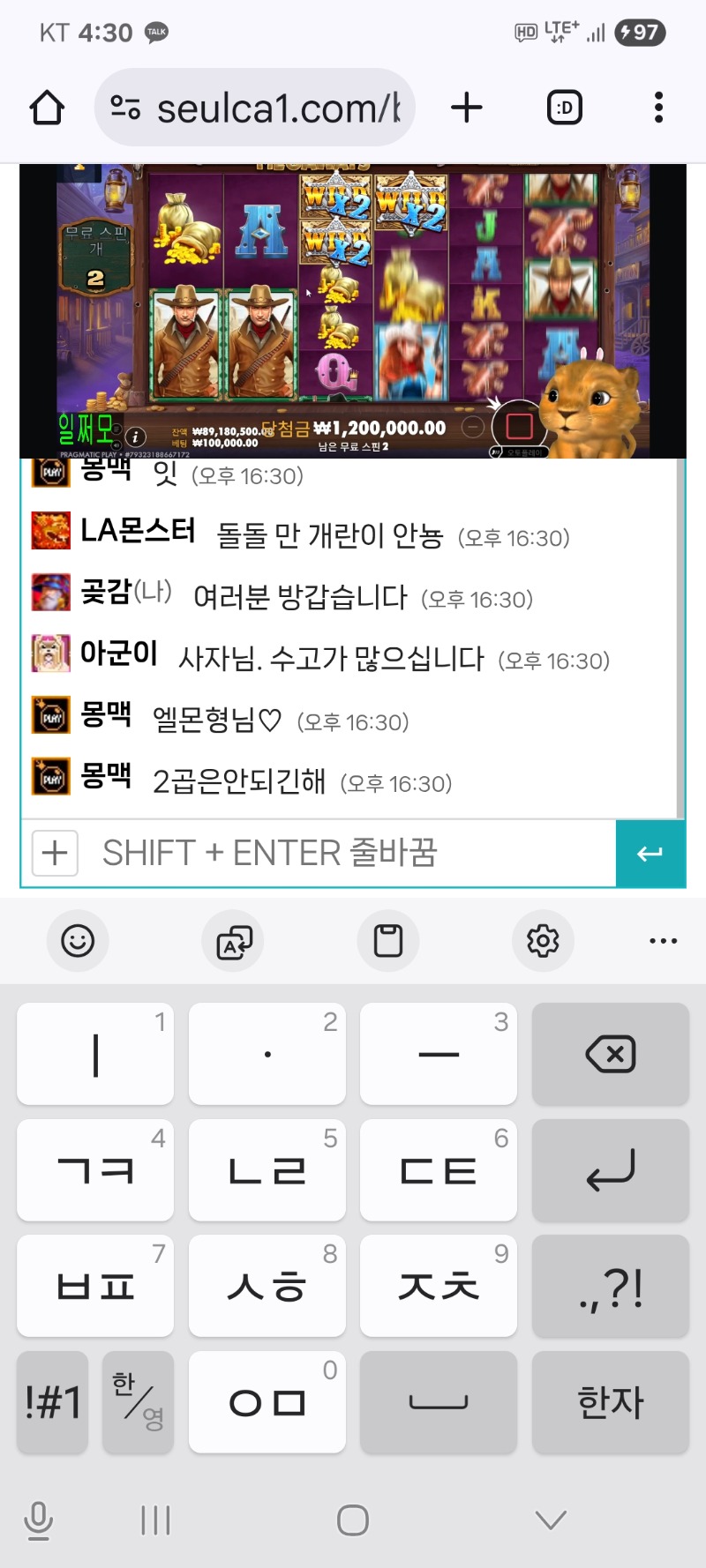Go to the browser home page
706x1568 pixels.
coord(47,108)
